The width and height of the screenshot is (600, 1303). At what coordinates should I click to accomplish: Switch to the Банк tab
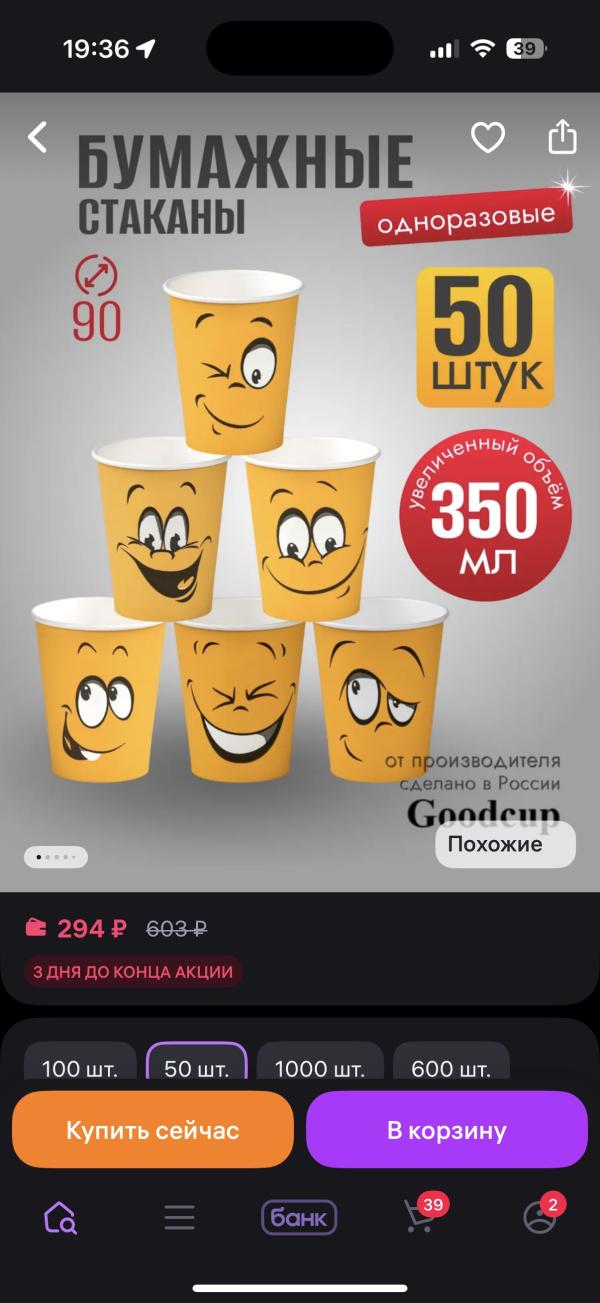299,1217
